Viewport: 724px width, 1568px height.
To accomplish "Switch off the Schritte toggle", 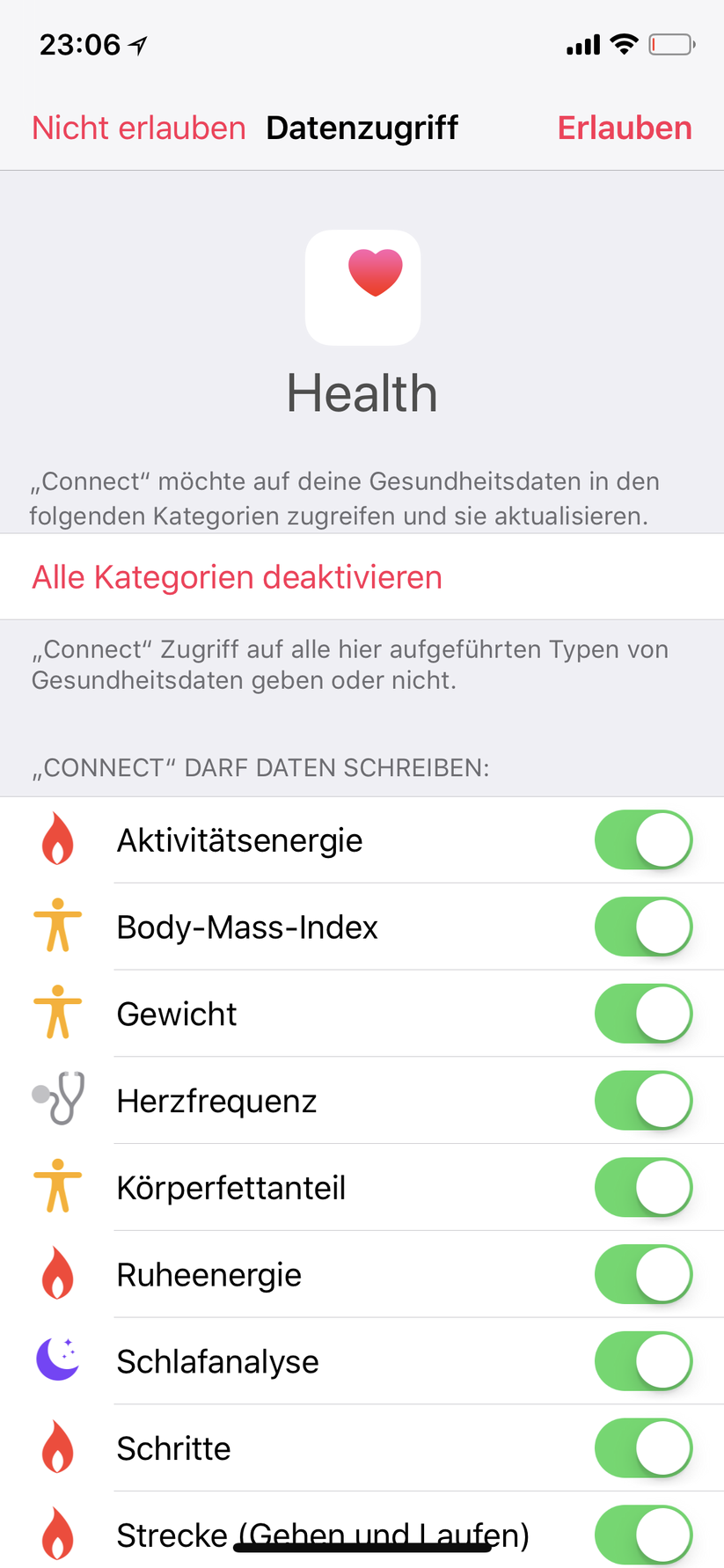I will [x=643, y=1447].
